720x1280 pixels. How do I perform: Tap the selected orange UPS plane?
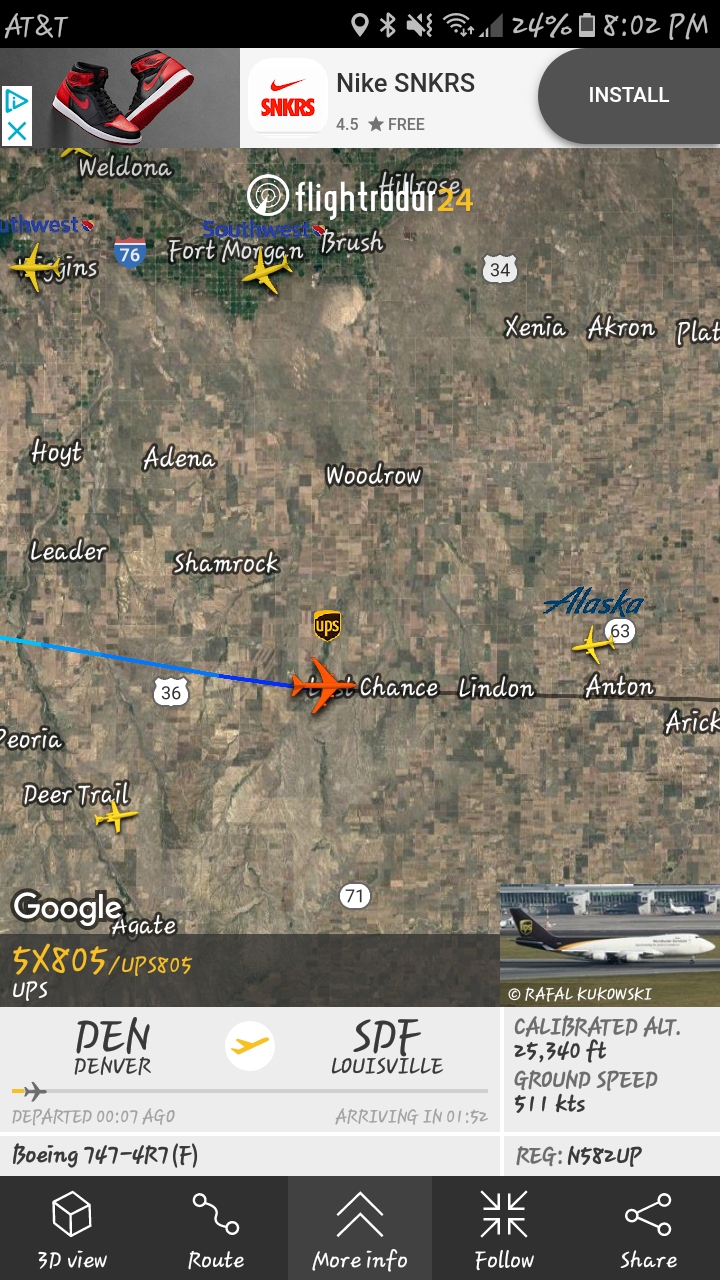point(322,685)
